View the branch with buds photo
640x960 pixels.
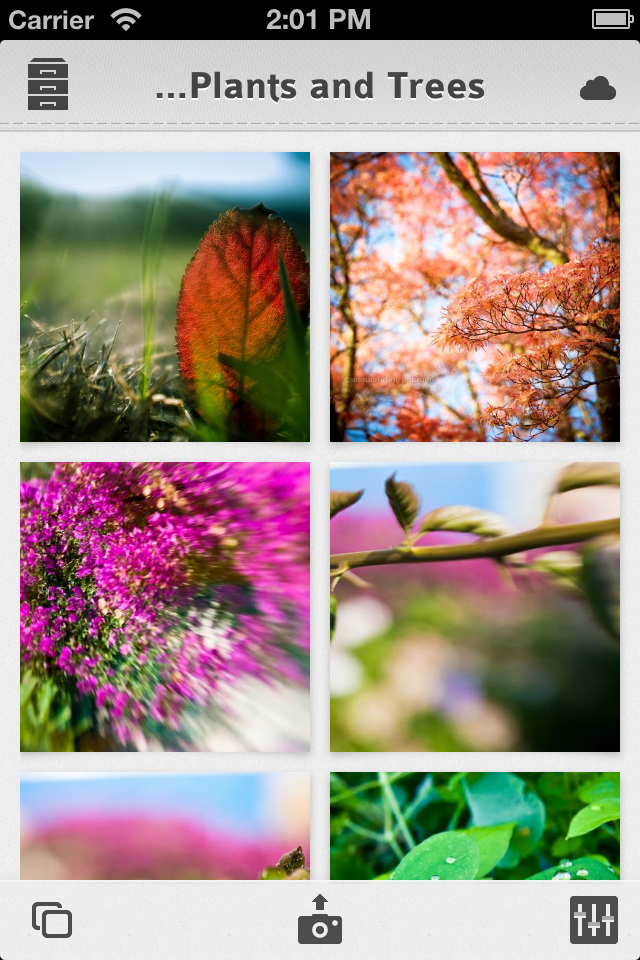tap(475, 607)
